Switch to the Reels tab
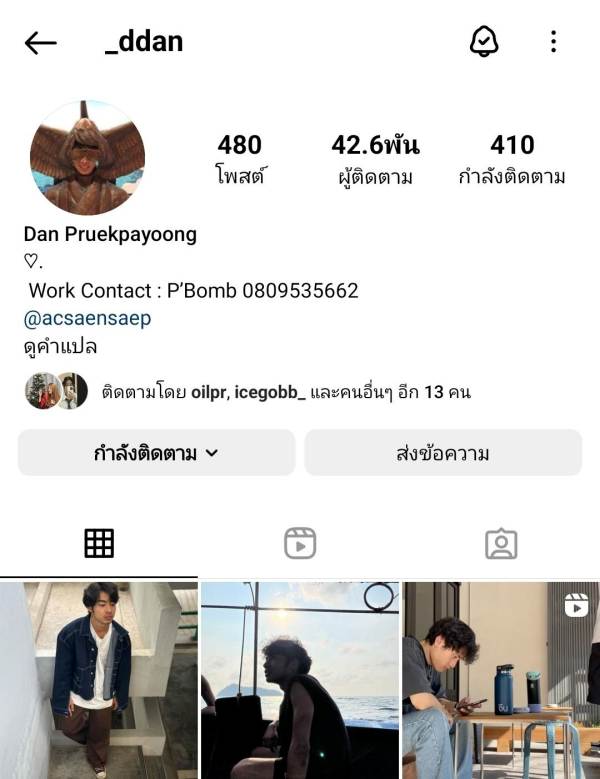The height and width of the screenshot is (779, 600). [300, 543]
